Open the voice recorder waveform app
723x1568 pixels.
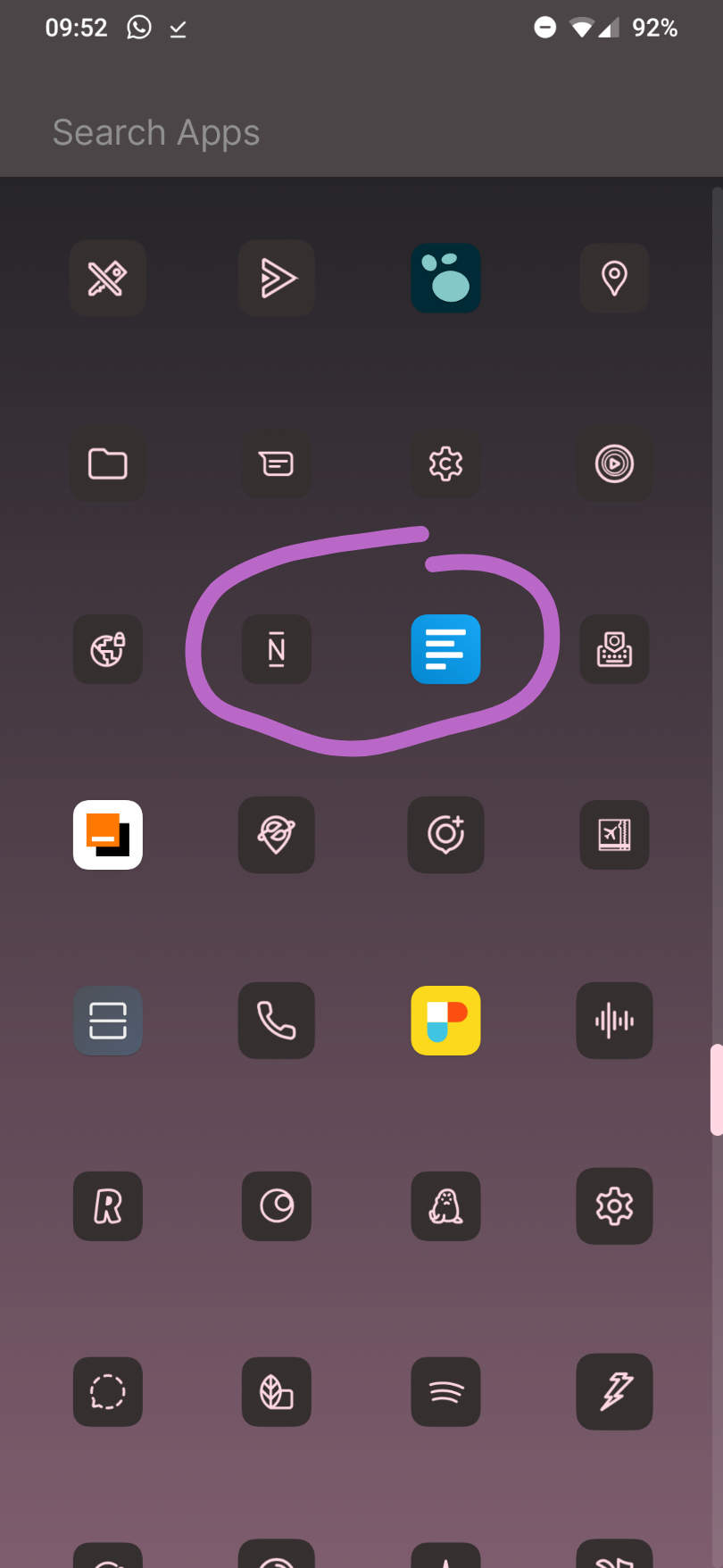tap(614, 1021)
